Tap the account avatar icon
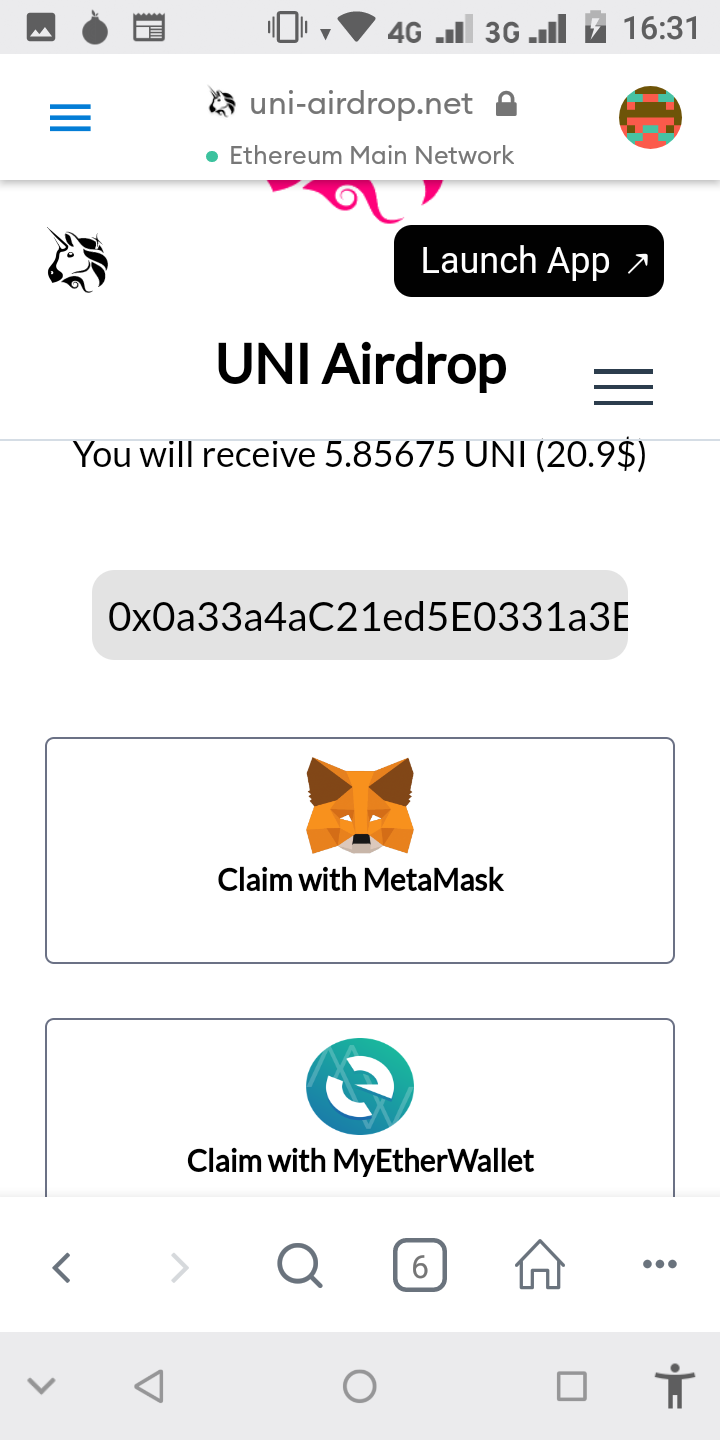Image resolution: width=720 pixels, height=1440 pixels. 650,118
